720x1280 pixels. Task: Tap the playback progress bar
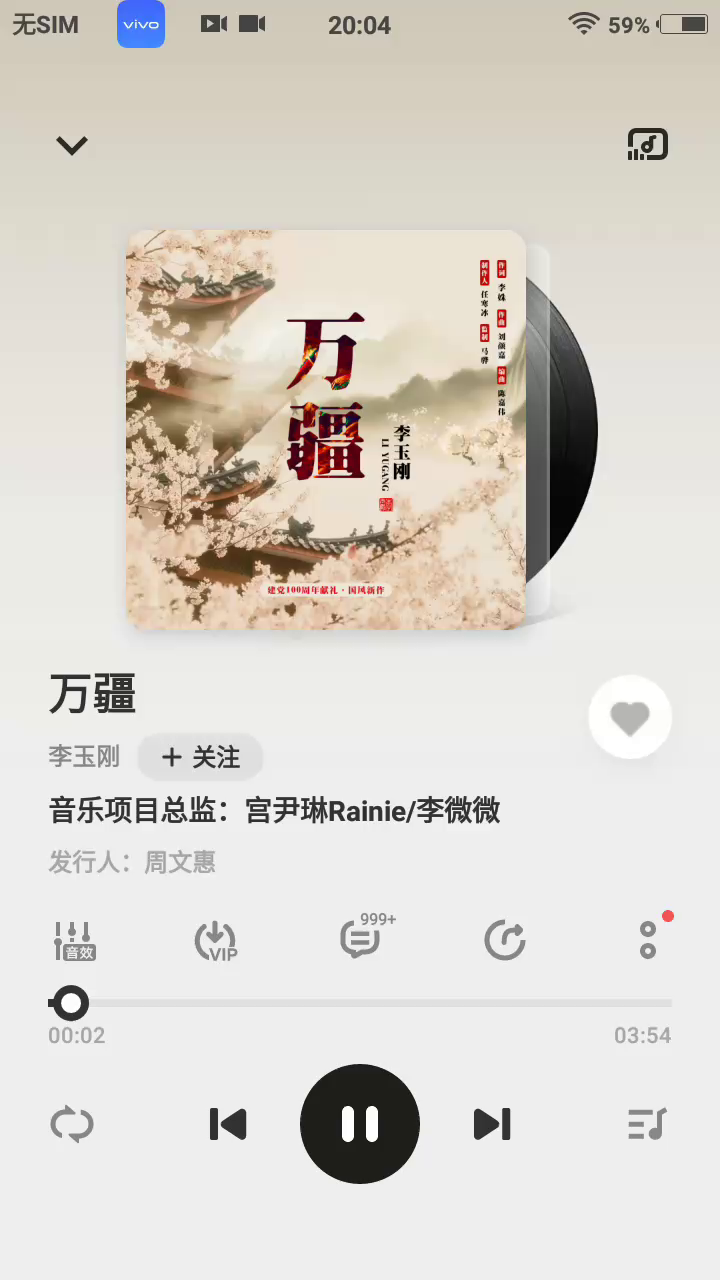click(x=360, y=1003)
